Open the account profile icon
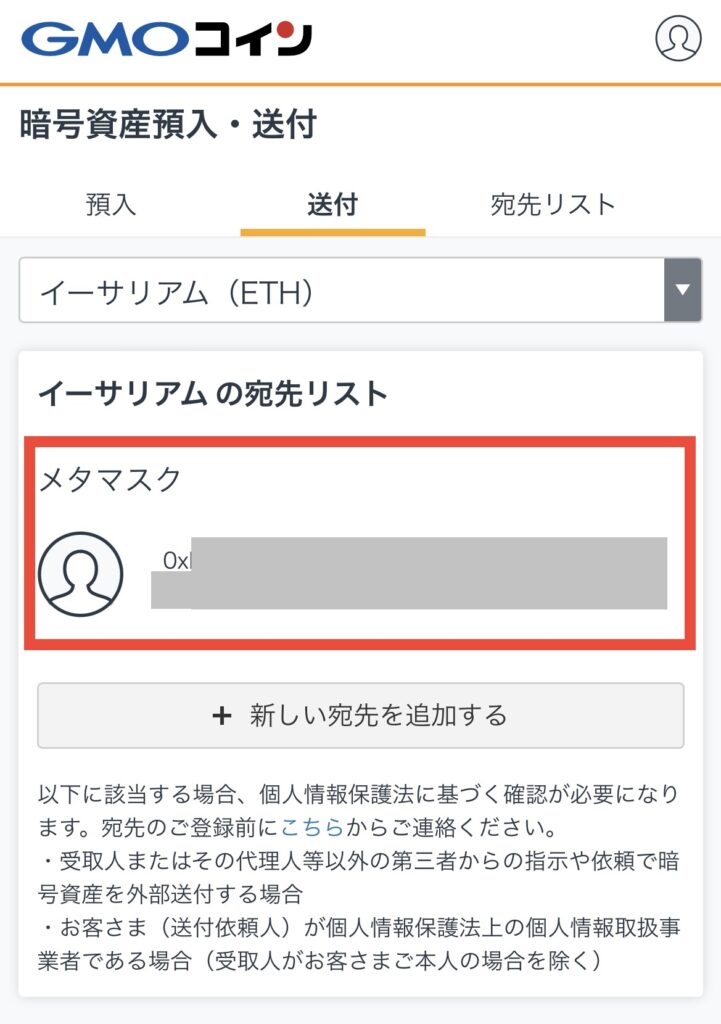 [x=678, y=38]
